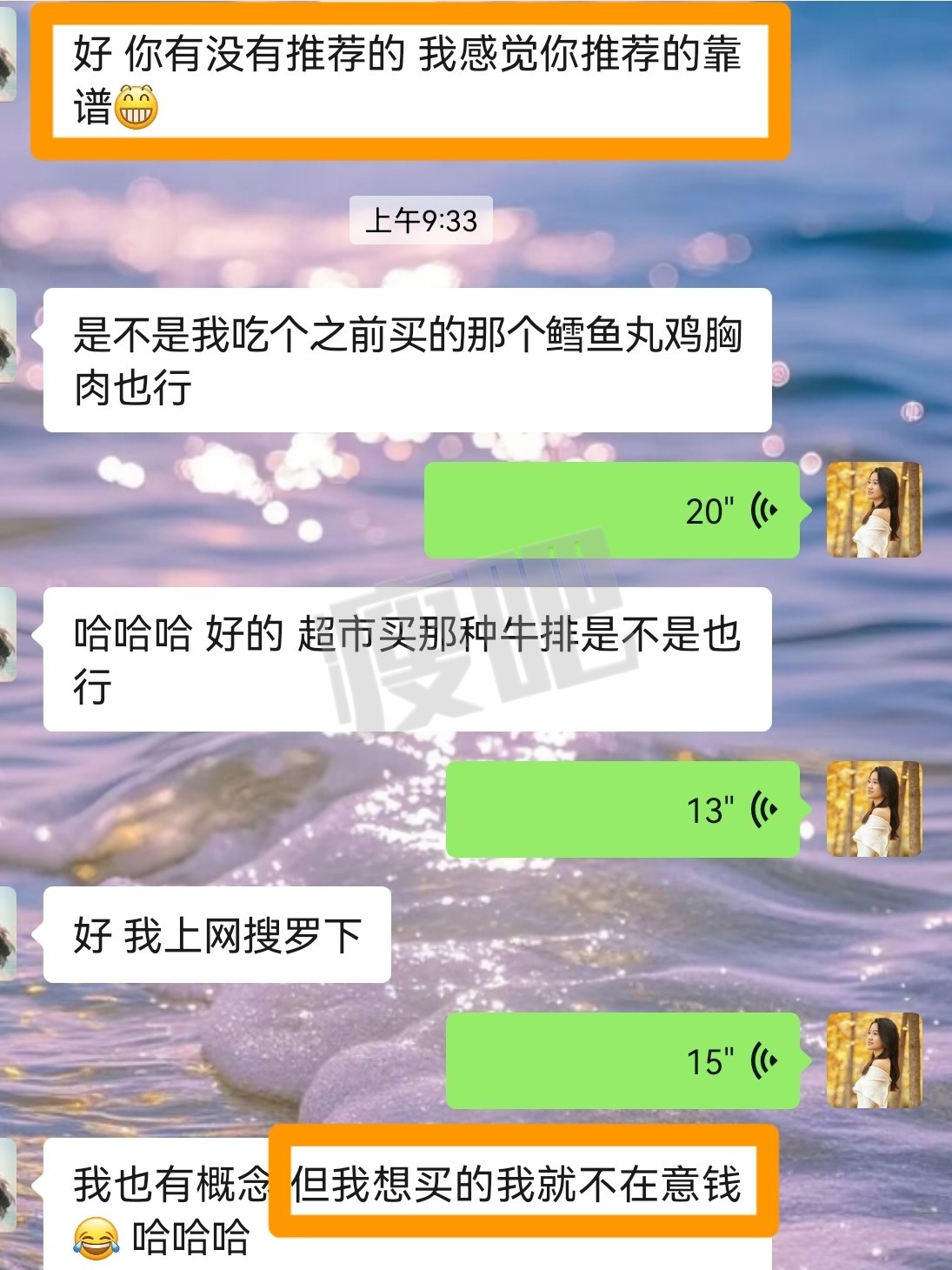Play the 15-second voice message

[x=622, y=1060]
